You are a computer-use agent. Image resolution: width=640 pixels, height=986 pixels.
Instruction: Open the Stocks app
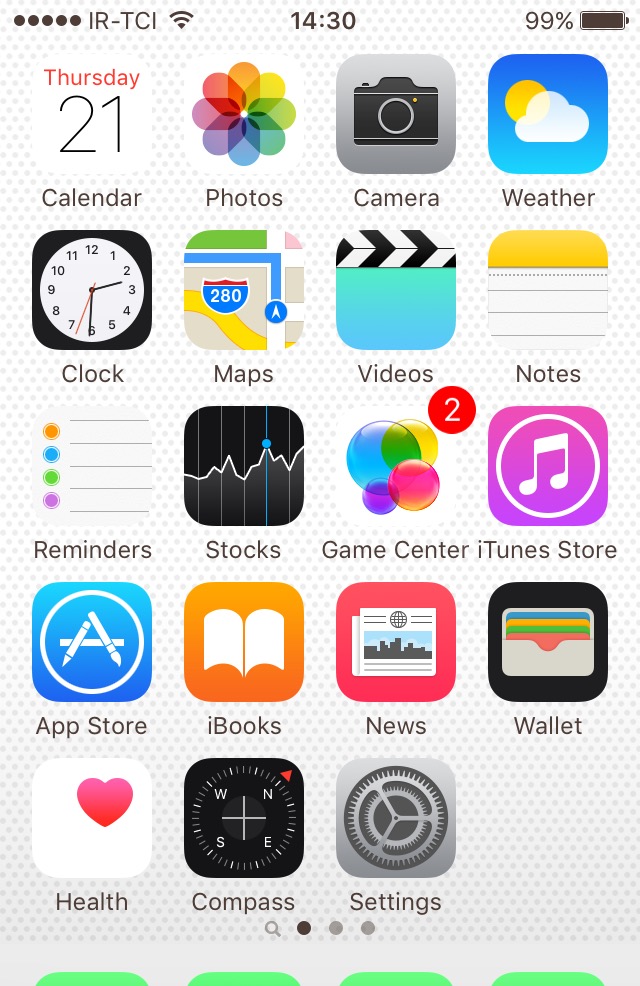244,466
